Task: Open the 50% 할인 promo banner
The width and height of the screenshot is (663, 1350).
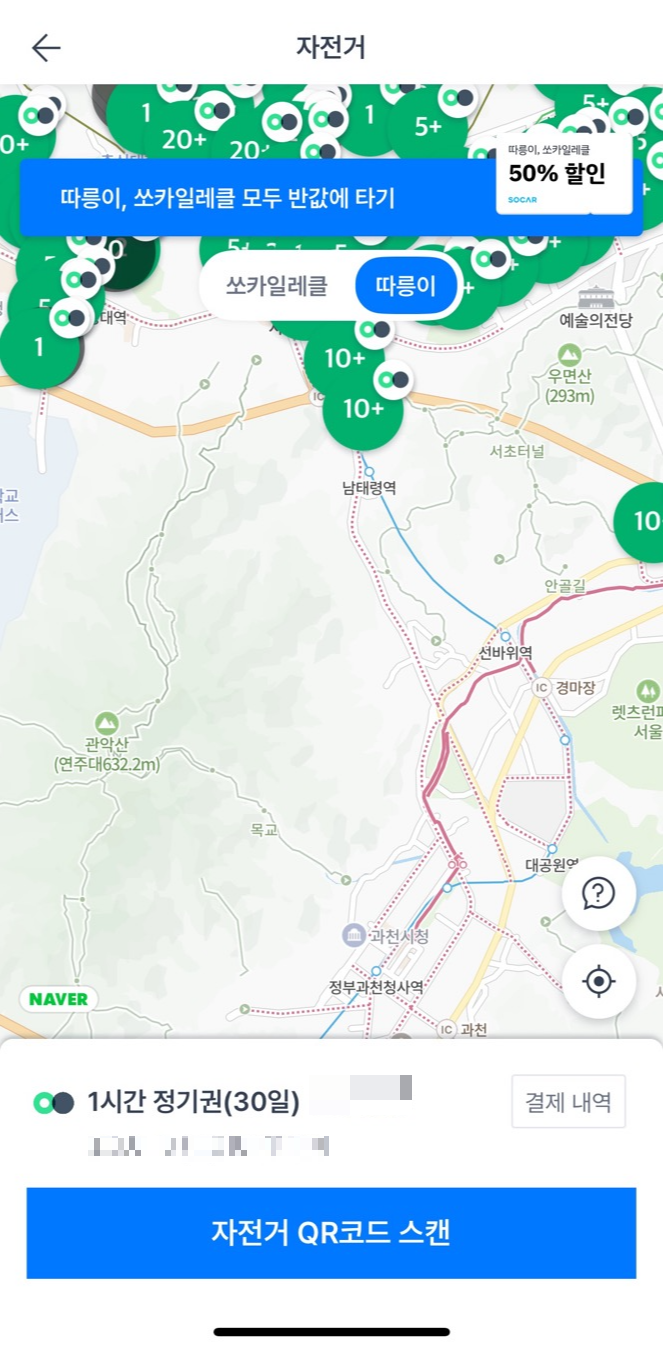Action: pyautogui.click(x=330, y=197)
